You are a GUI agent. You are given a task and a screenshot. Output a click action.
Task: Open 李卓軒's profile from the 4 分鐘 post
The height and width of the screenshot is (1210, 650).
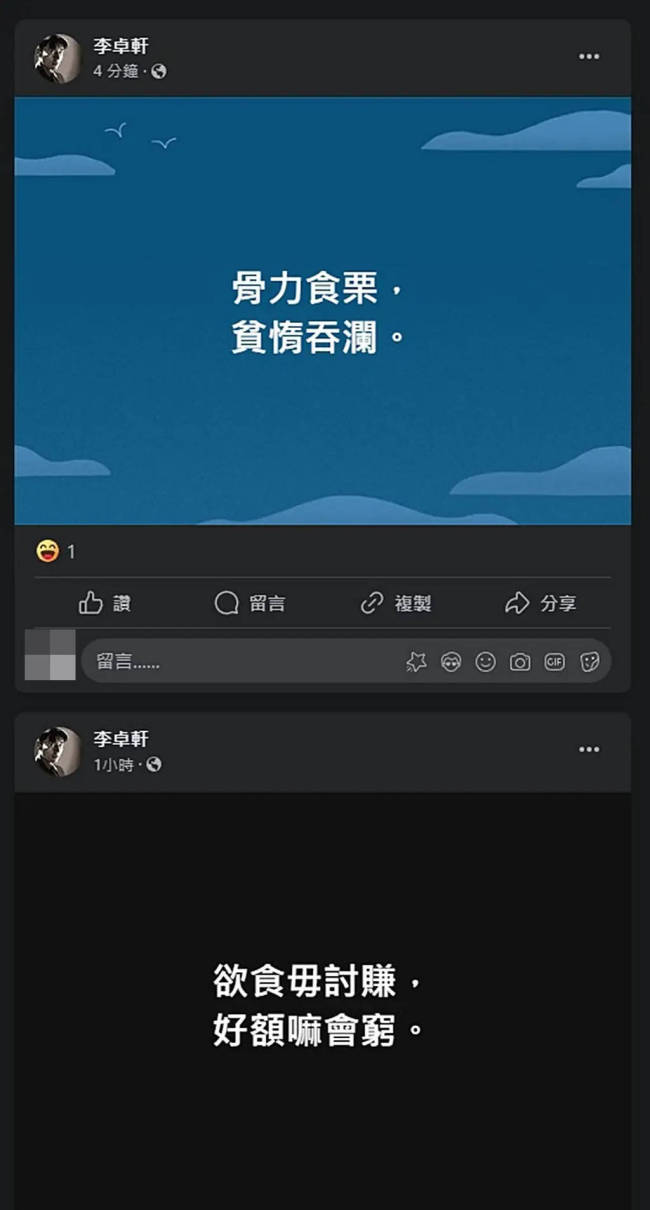pos(121,45)
